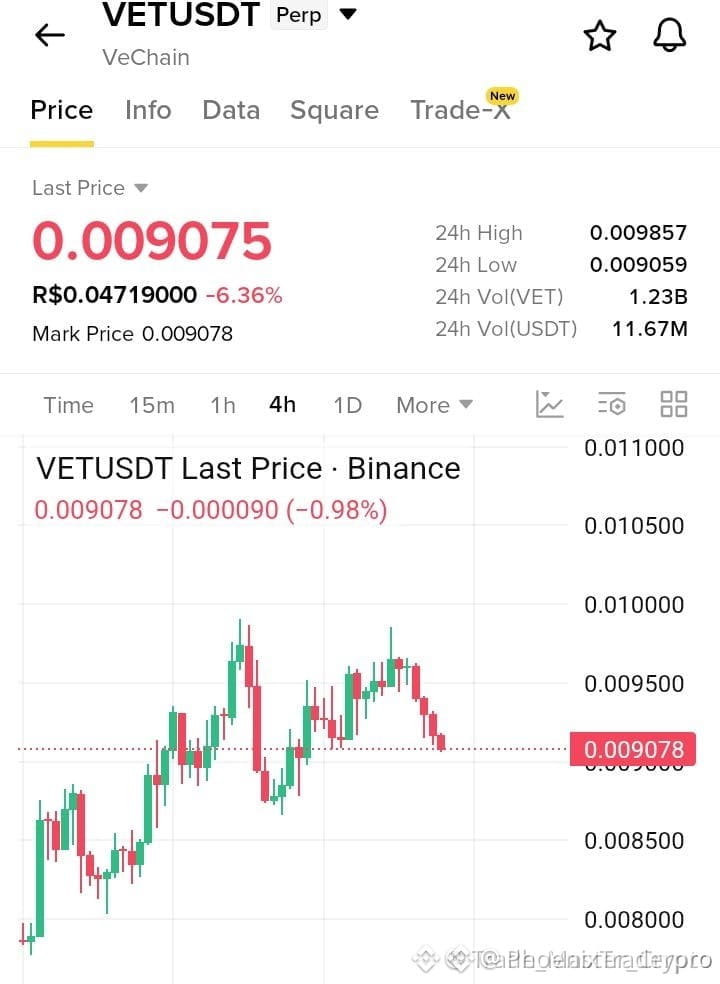The image size is (720, 984).
Task: Open the chart settings icon
Action: tap(612, 404)
